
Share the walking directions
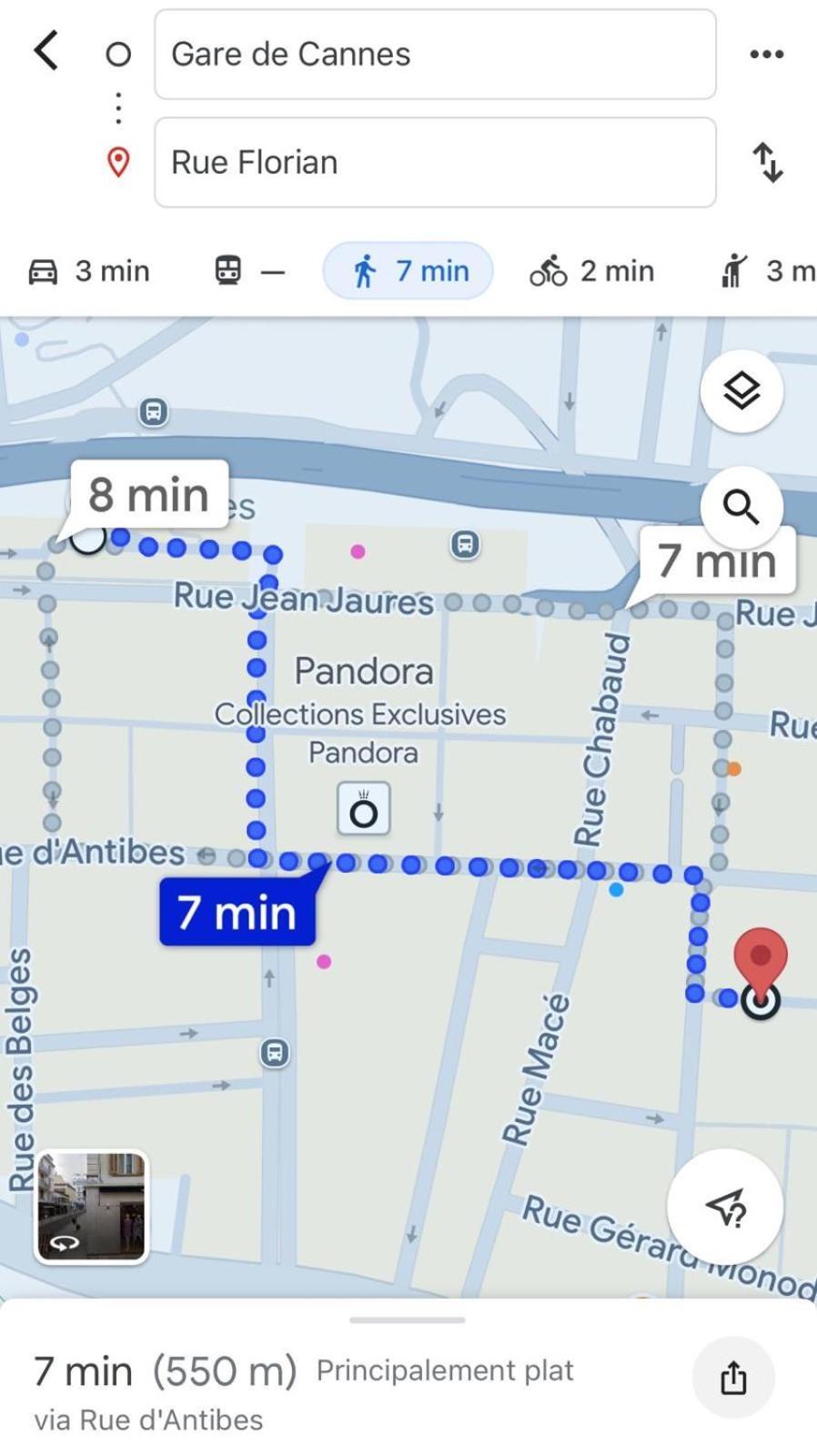pos(733,1378)
